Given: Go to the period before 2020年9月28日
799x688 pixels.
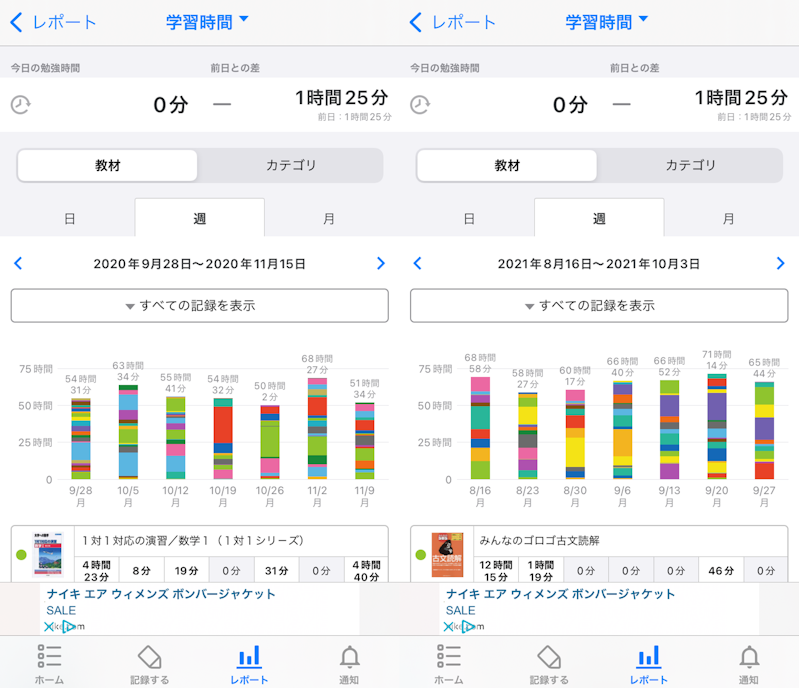Looking at the screenshot, I should 18,264.
